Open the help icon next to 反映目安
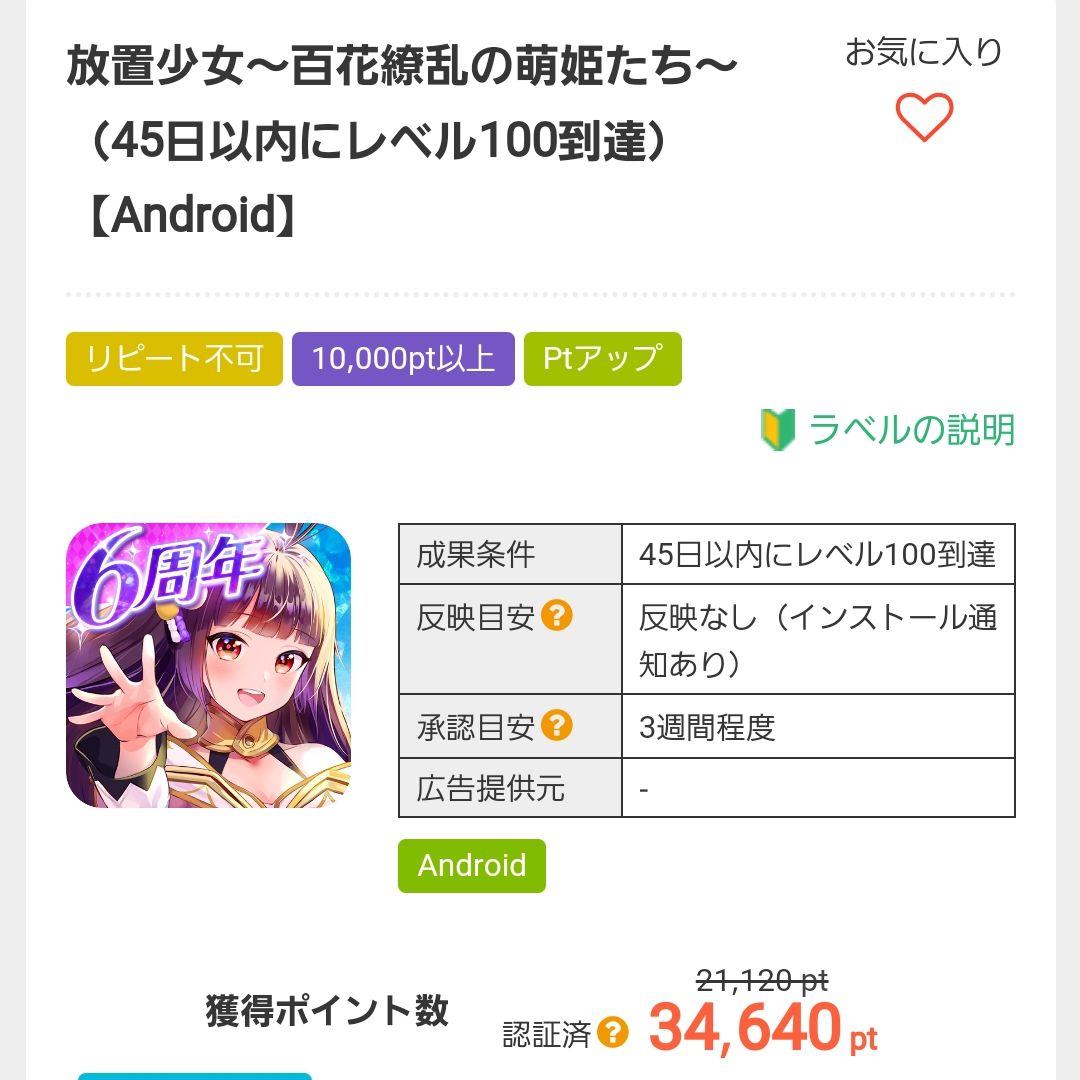 pyautogui.click(x=557, y=616)
